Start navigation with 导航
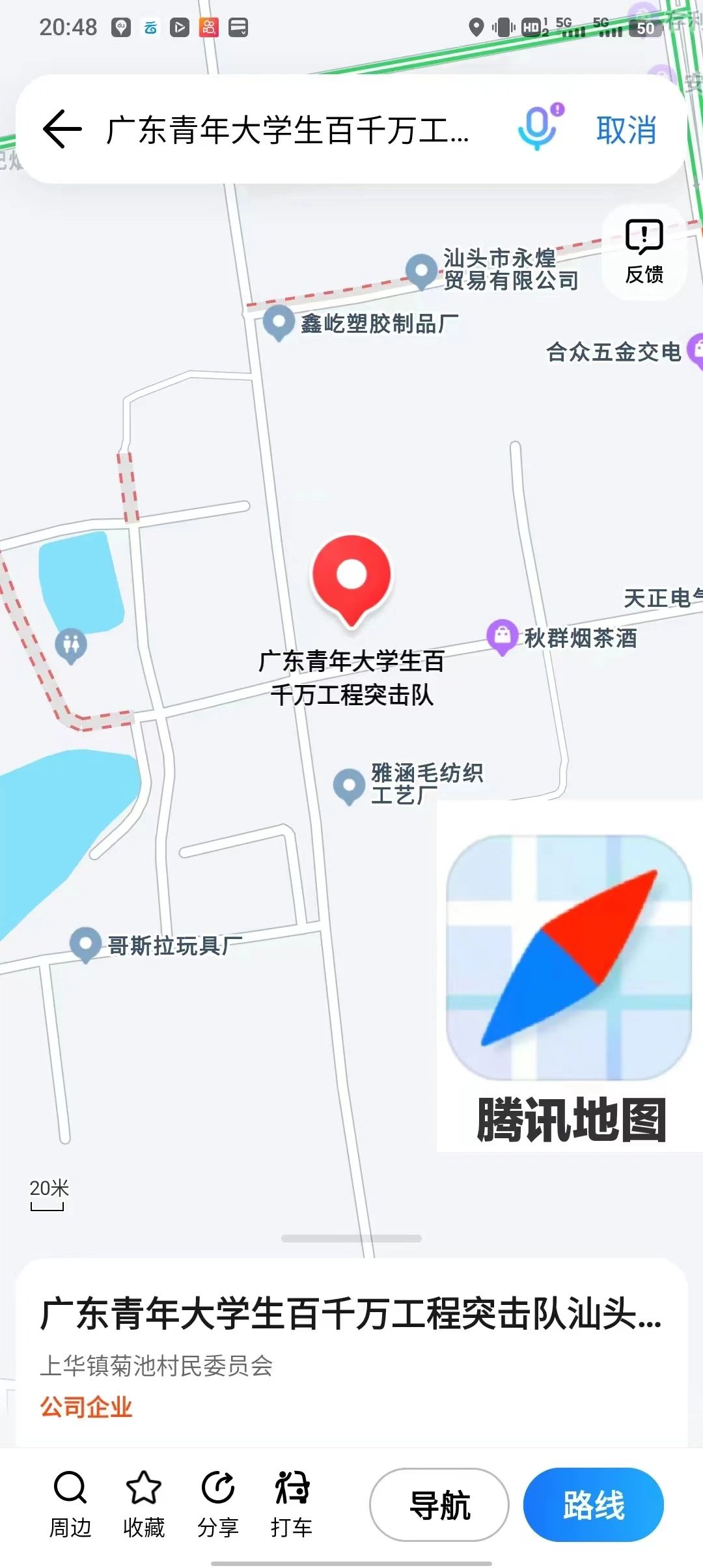 tap(439, 1505)
